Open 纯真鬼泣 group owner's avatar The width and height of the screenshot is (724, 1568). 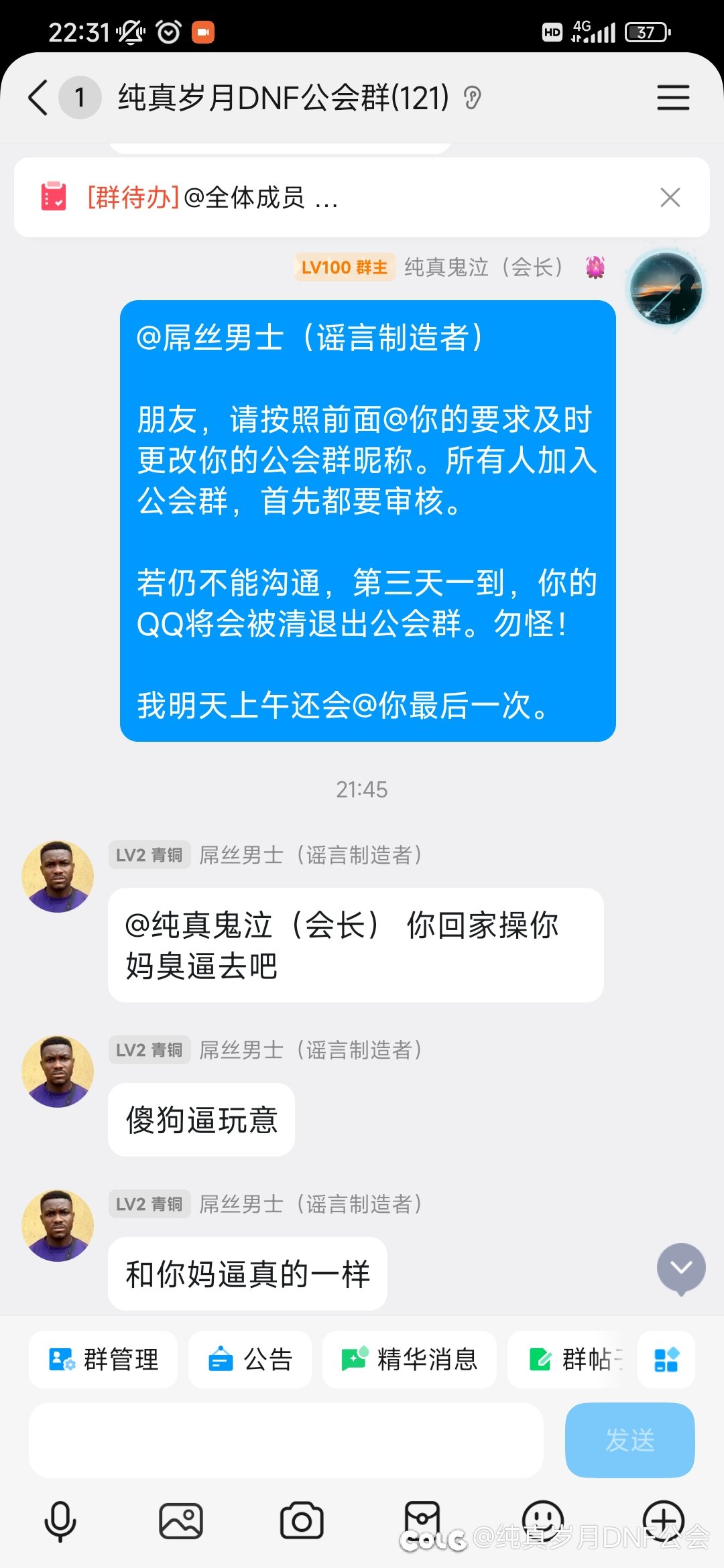point(666,289)
